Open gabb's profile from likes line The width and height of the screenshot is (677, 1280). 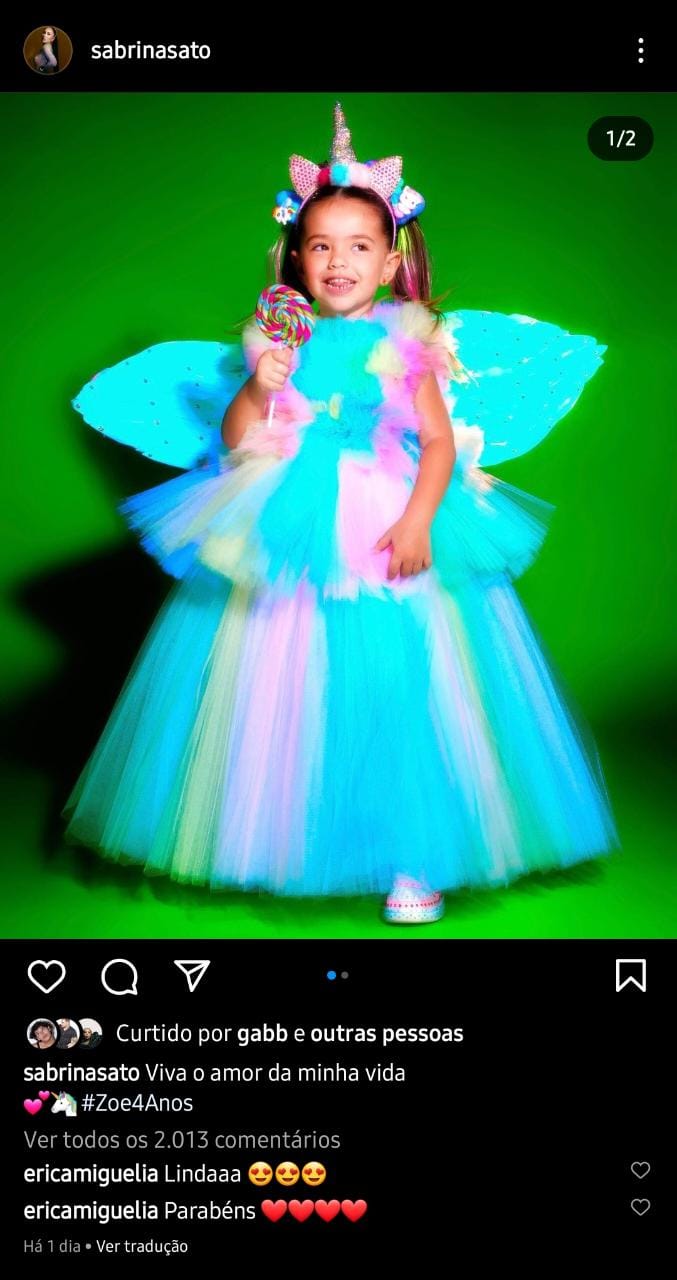263,1033
